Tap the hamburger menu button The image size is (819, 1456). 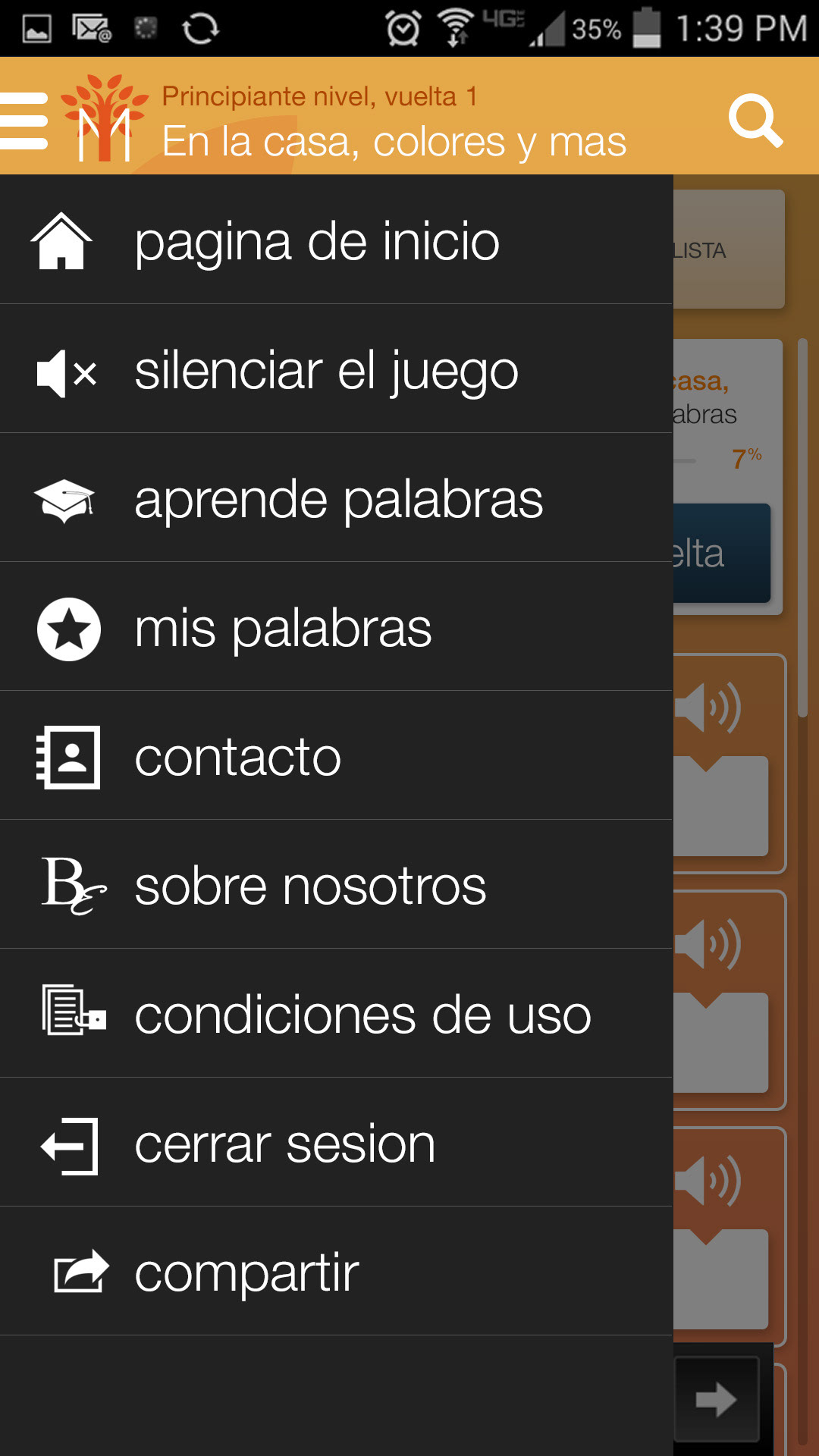(24, 120)
